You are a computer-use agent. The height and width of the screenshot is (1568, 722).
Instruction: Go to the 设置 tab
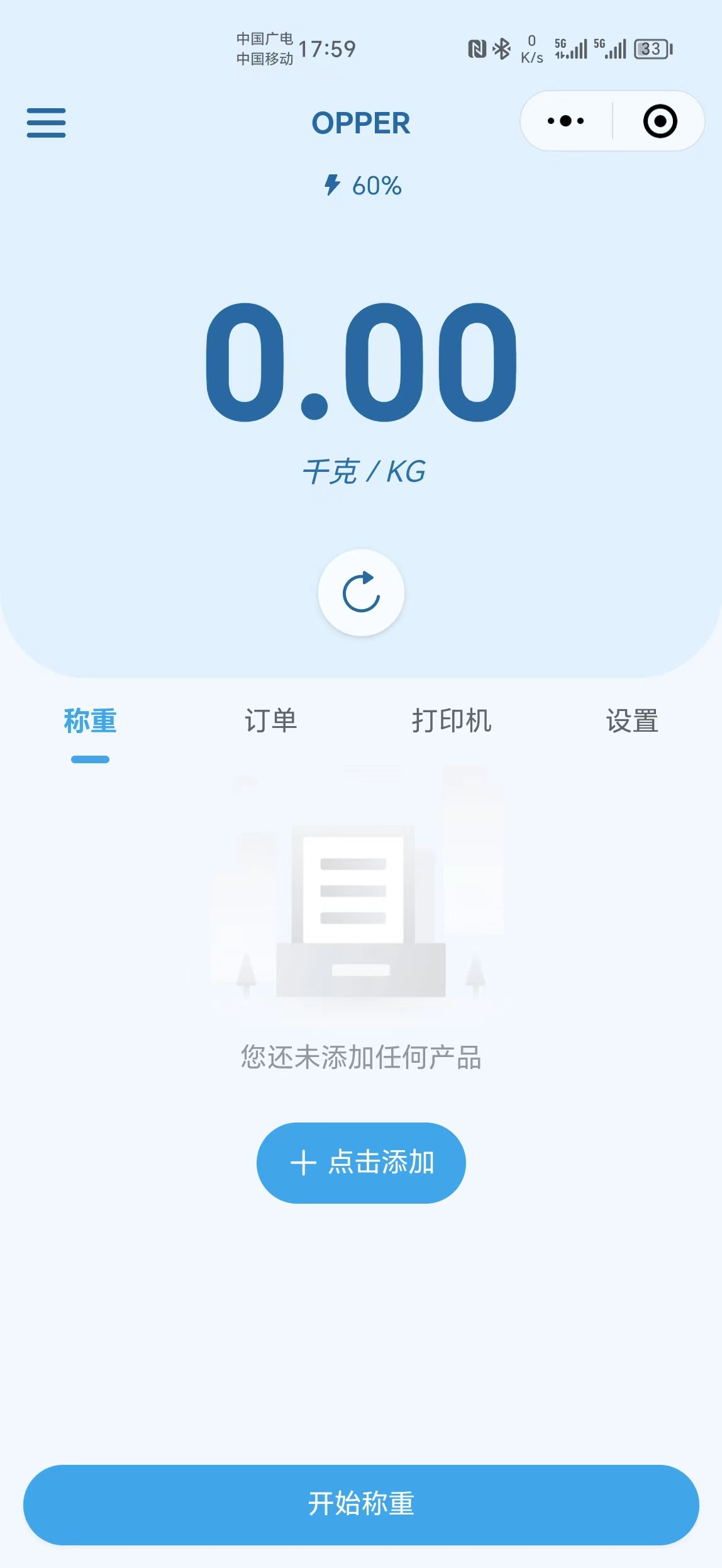(x=632, y=721)
